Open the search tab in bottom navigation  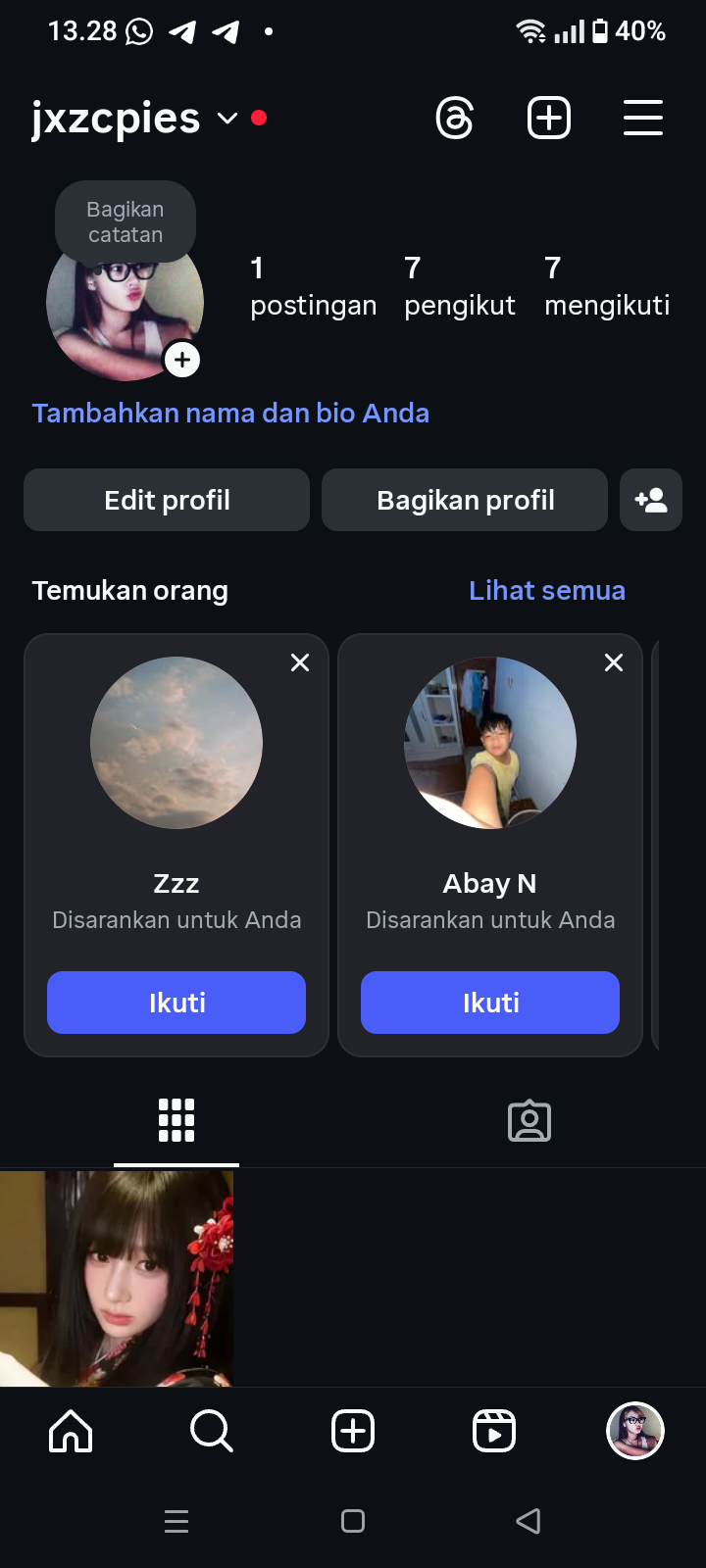point(212,1432)
